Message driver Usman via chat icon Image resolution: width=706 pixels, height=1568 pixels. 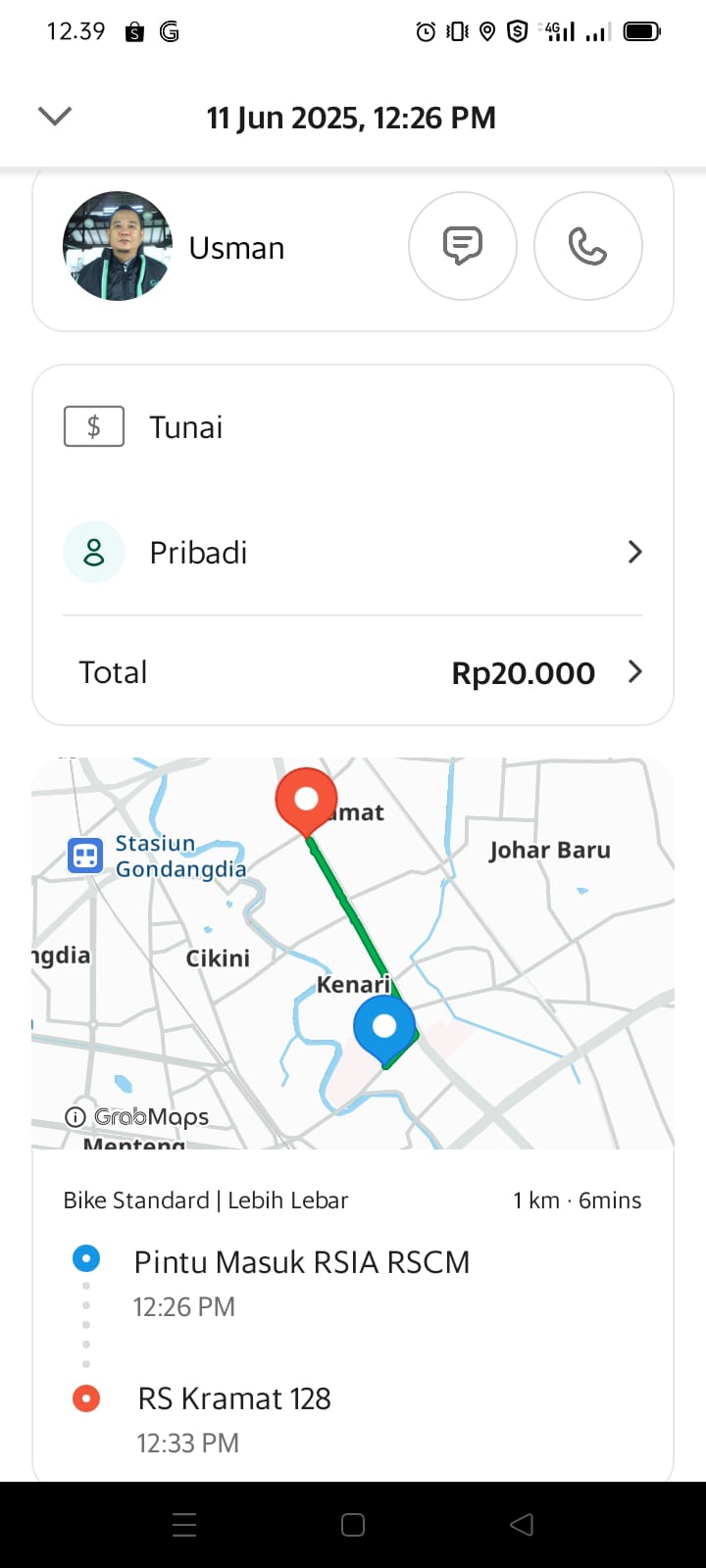click(462, 246)
